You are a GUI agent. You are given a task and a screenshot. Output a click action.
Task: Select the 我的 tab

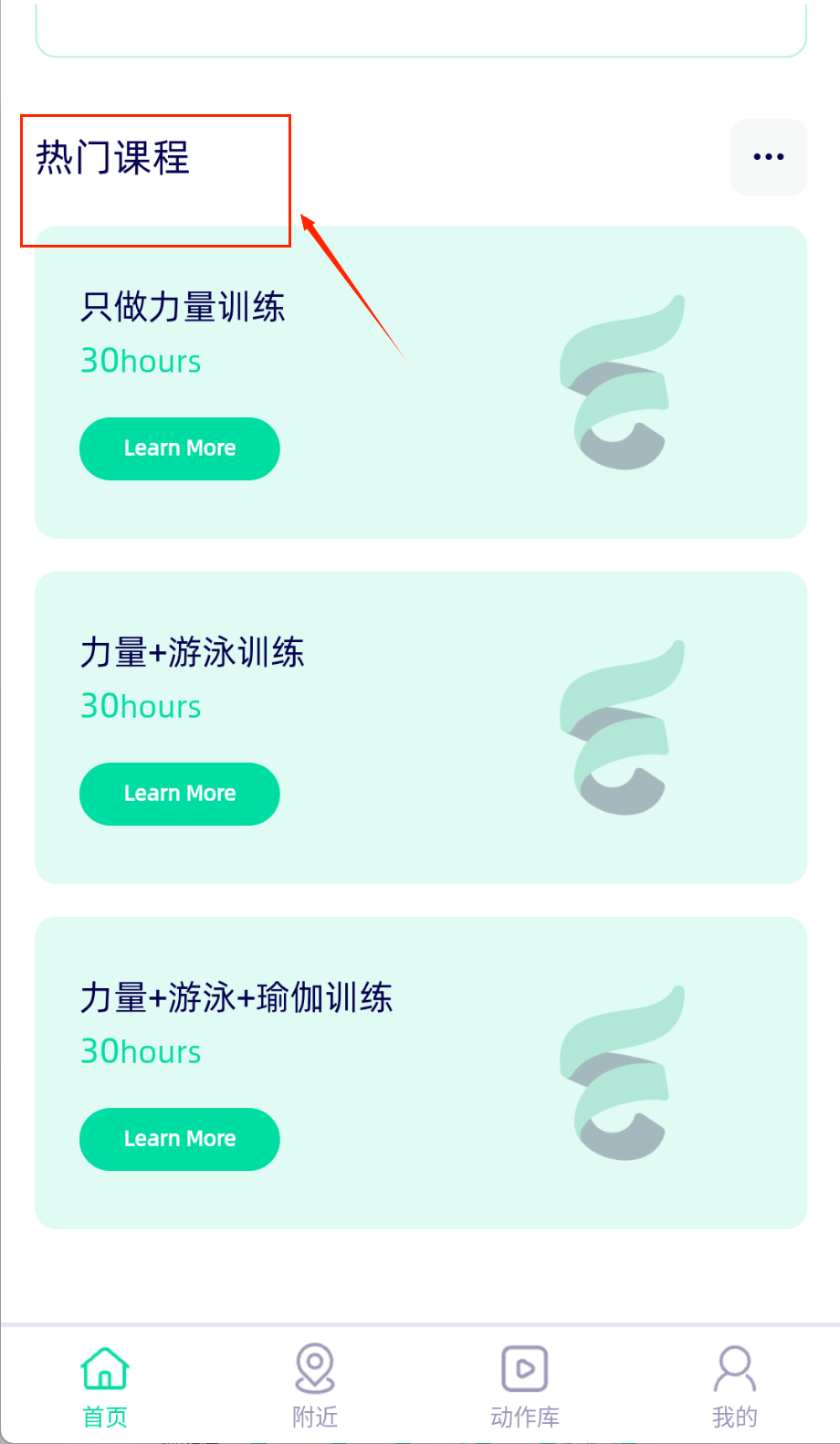coord(735,1386)
